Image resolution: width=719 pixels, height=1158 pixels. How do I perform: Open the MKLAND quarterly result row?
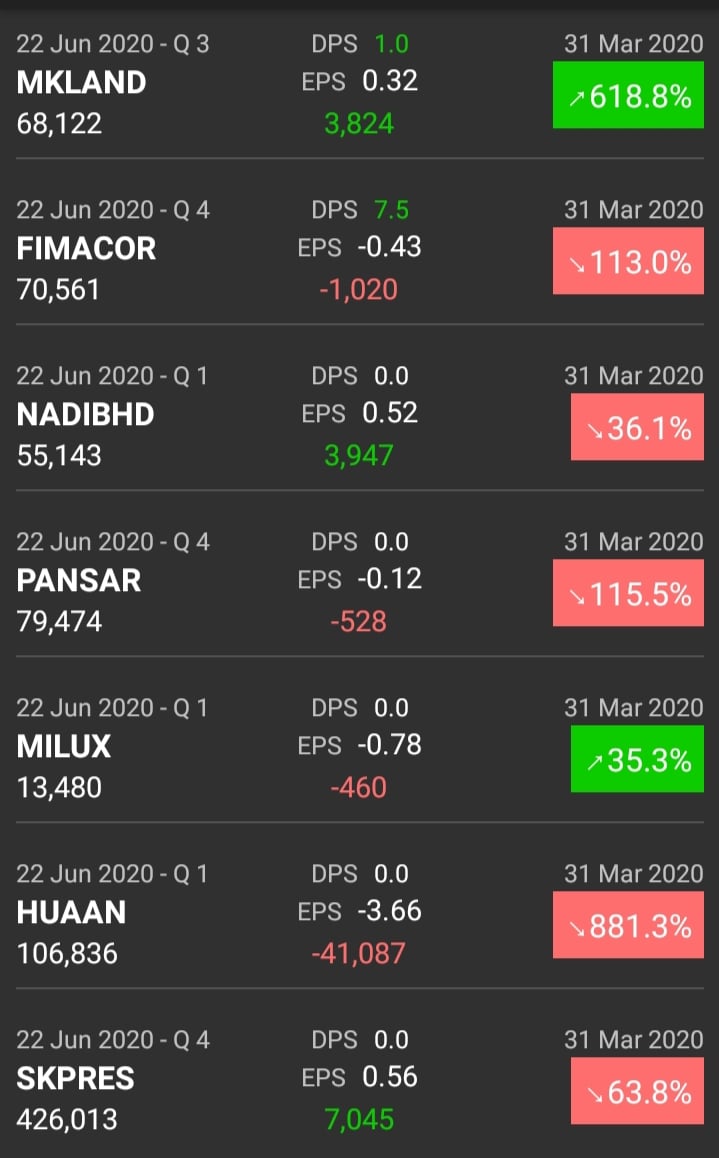tap(82, 82)
